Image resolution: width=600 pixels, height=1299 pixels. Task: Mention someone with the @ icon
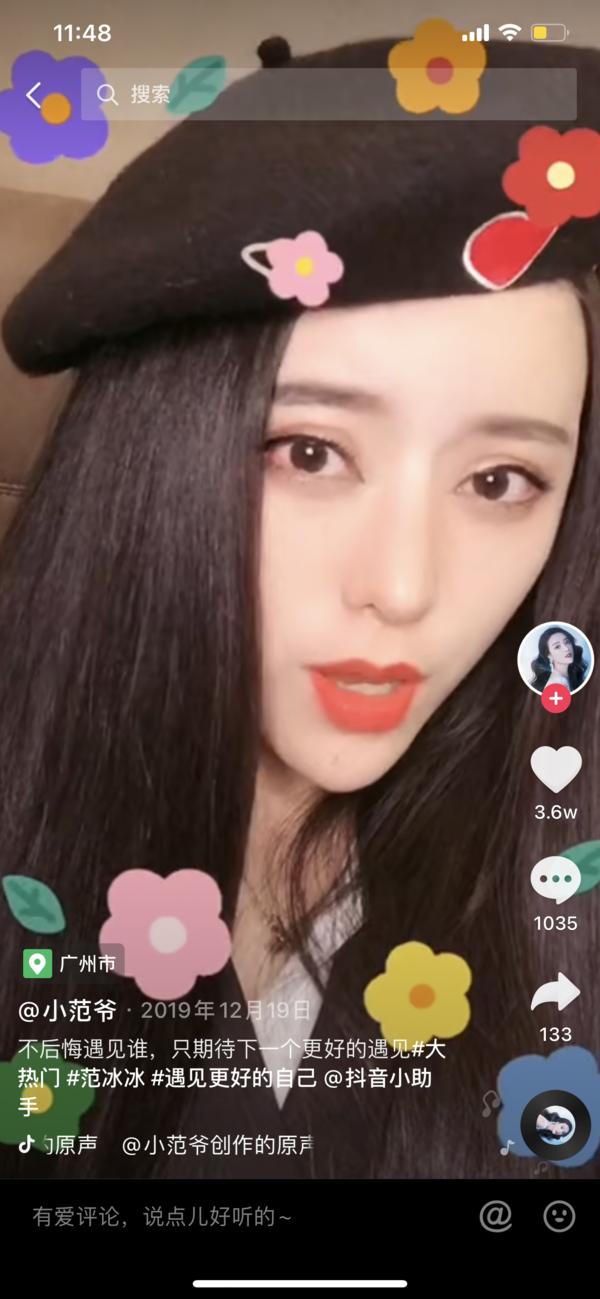click(495, 1216)
